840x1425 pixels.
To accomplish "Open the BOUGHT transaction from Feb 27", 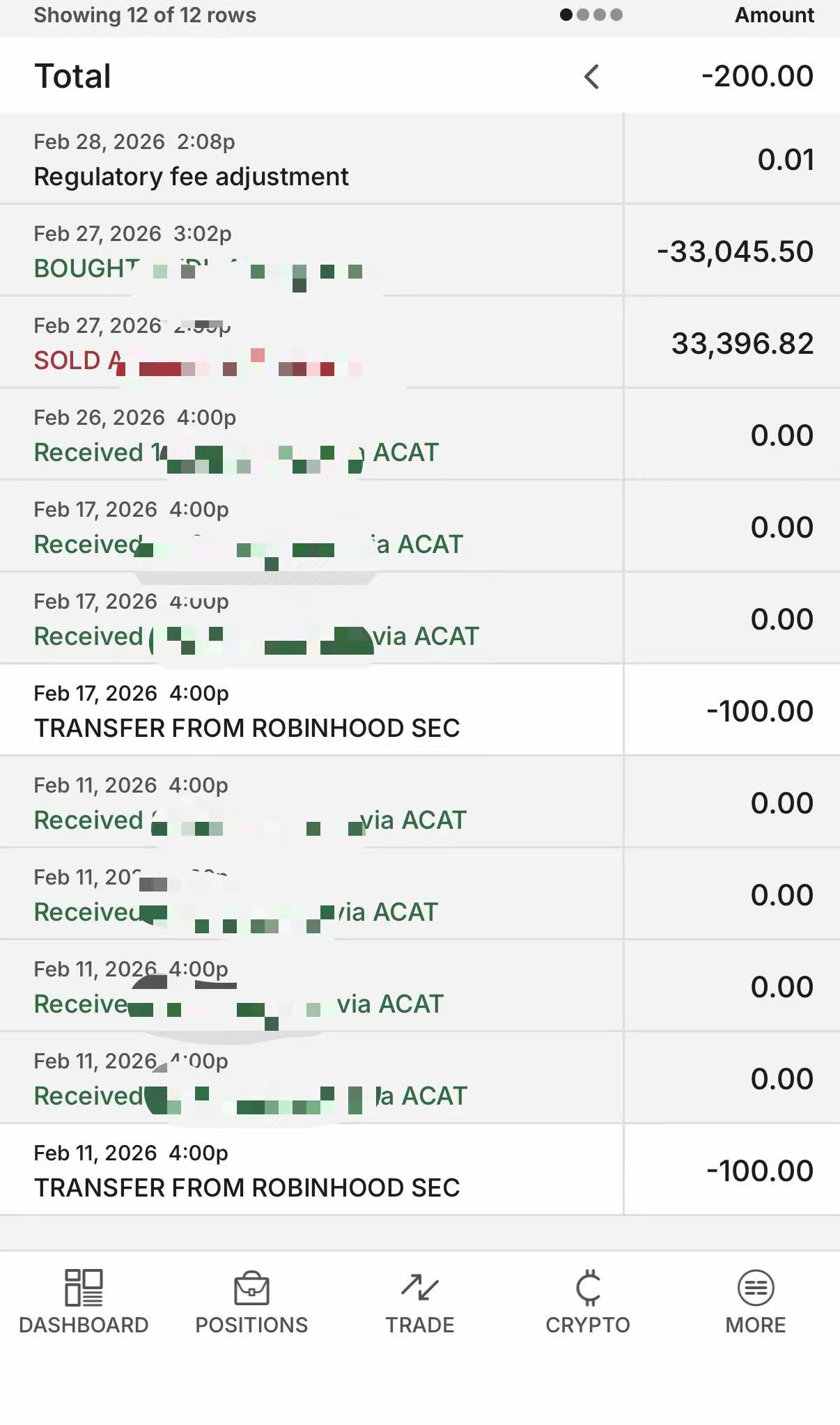I will pyautogui.click(x=311, y=251).
